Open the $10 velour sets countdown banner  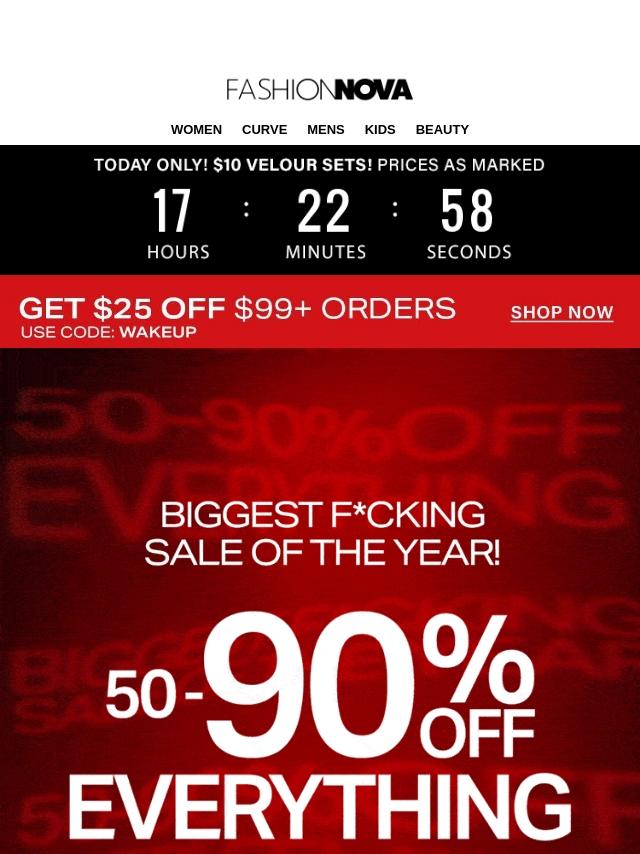(320, 210)
